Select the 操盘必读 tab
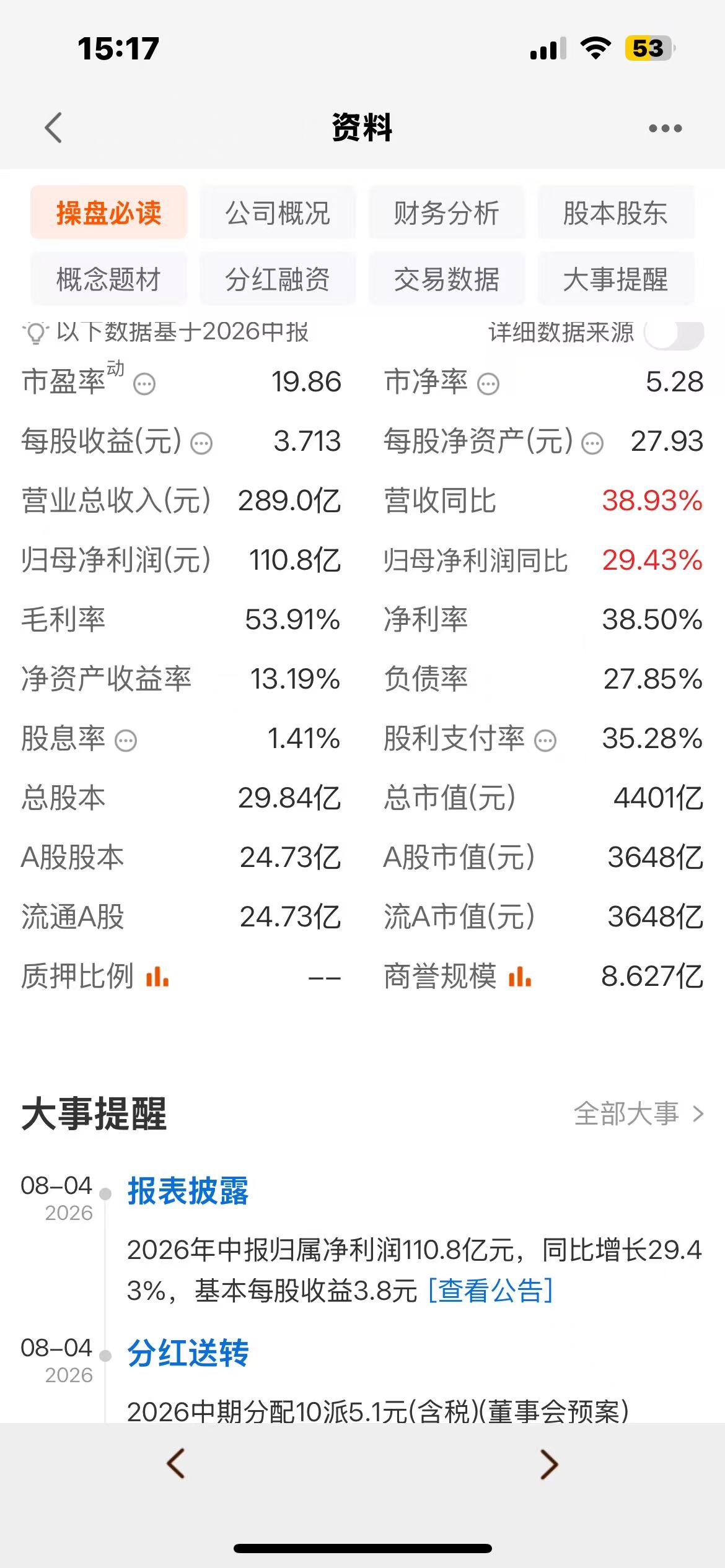 (x=108, y=212)
